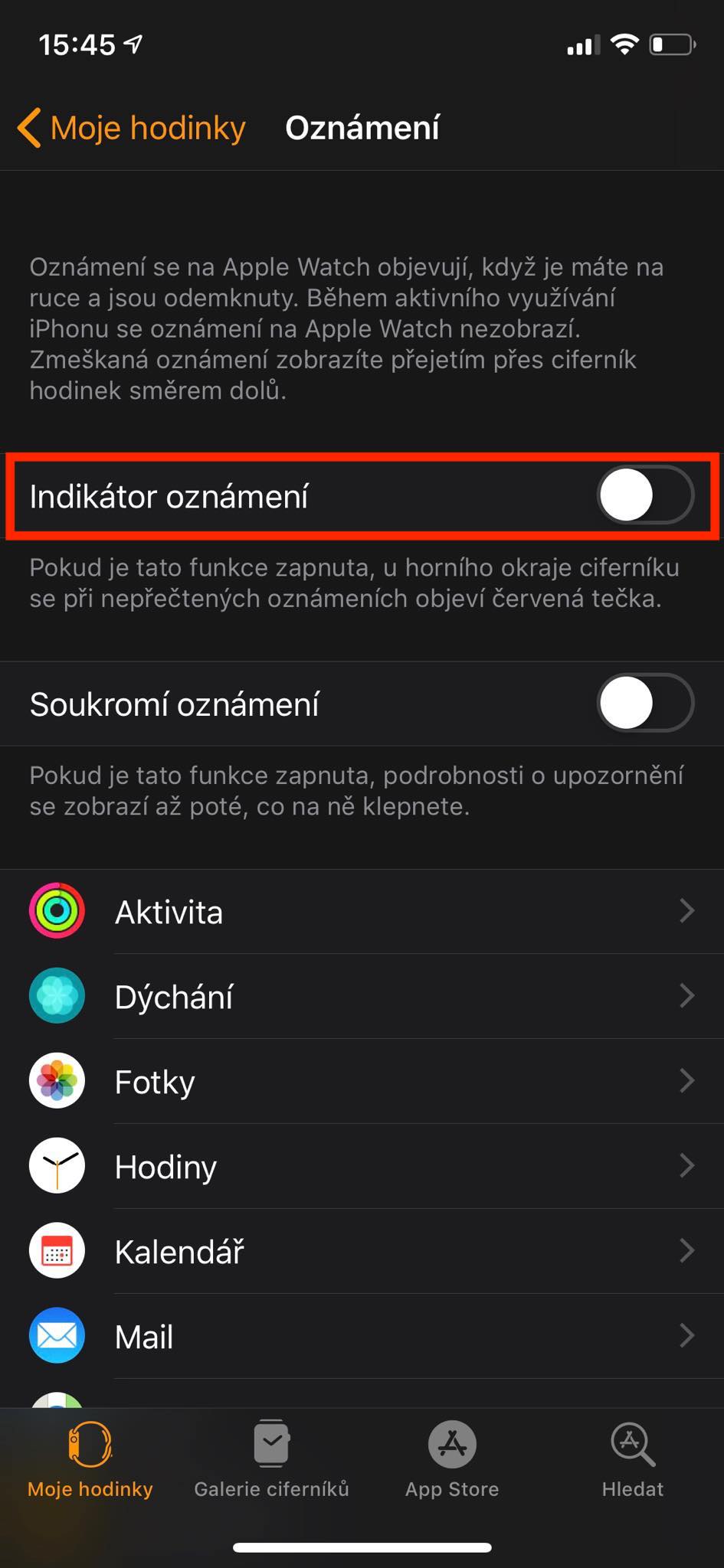Viewport: 724px width, 1568px height.
Task: Go back to Moje hodinky
Action: point(132,128)
